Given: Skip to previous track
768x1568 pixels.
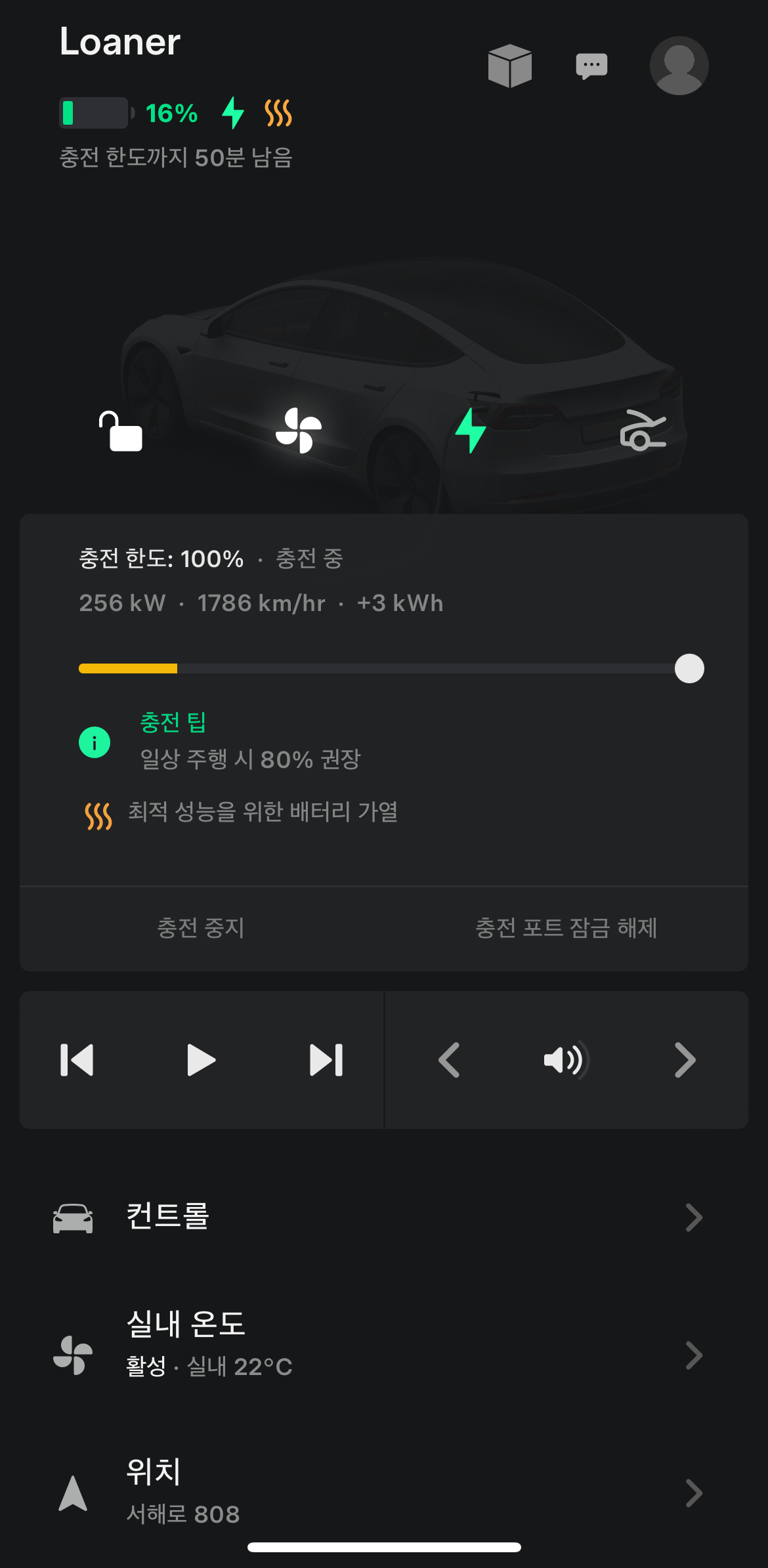Looking at the screenshot, I should [77, 1060].
